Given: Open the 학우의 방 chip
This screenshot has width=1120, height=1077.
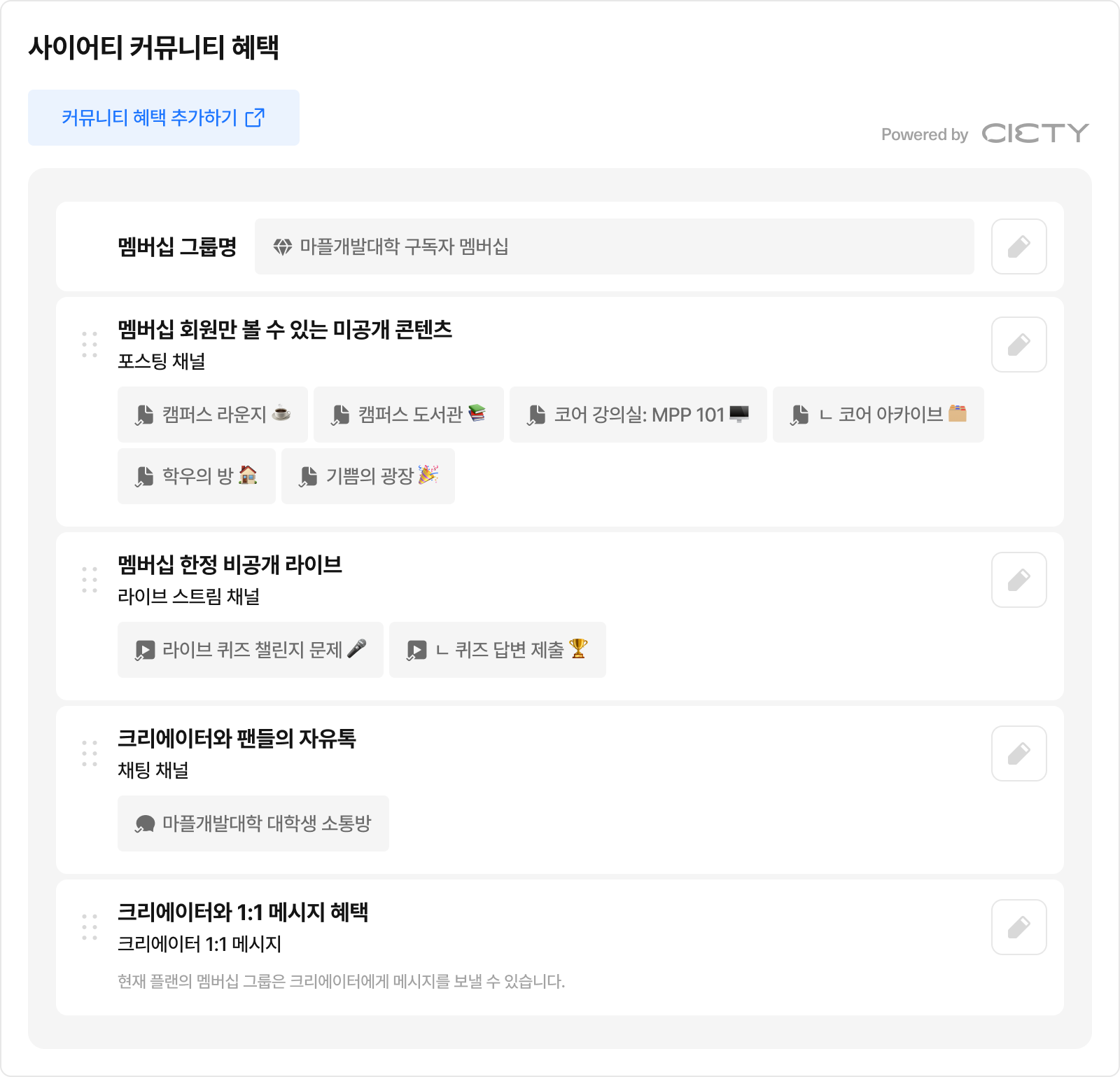Looking at the screenshot, I should coord(197,476).
